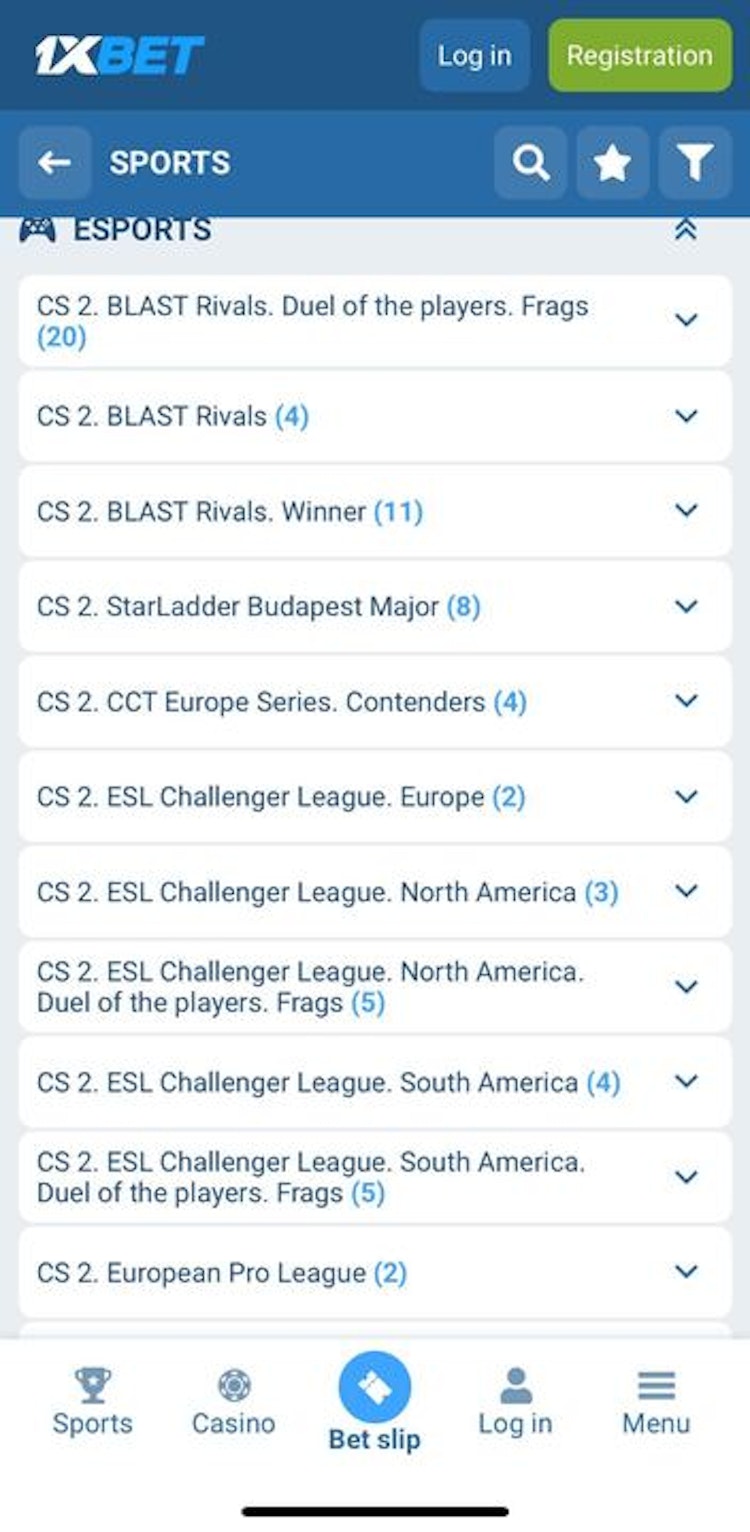Open the search icon in the sports header
This screenshot has width=750, height=1532.
(531, 163)
